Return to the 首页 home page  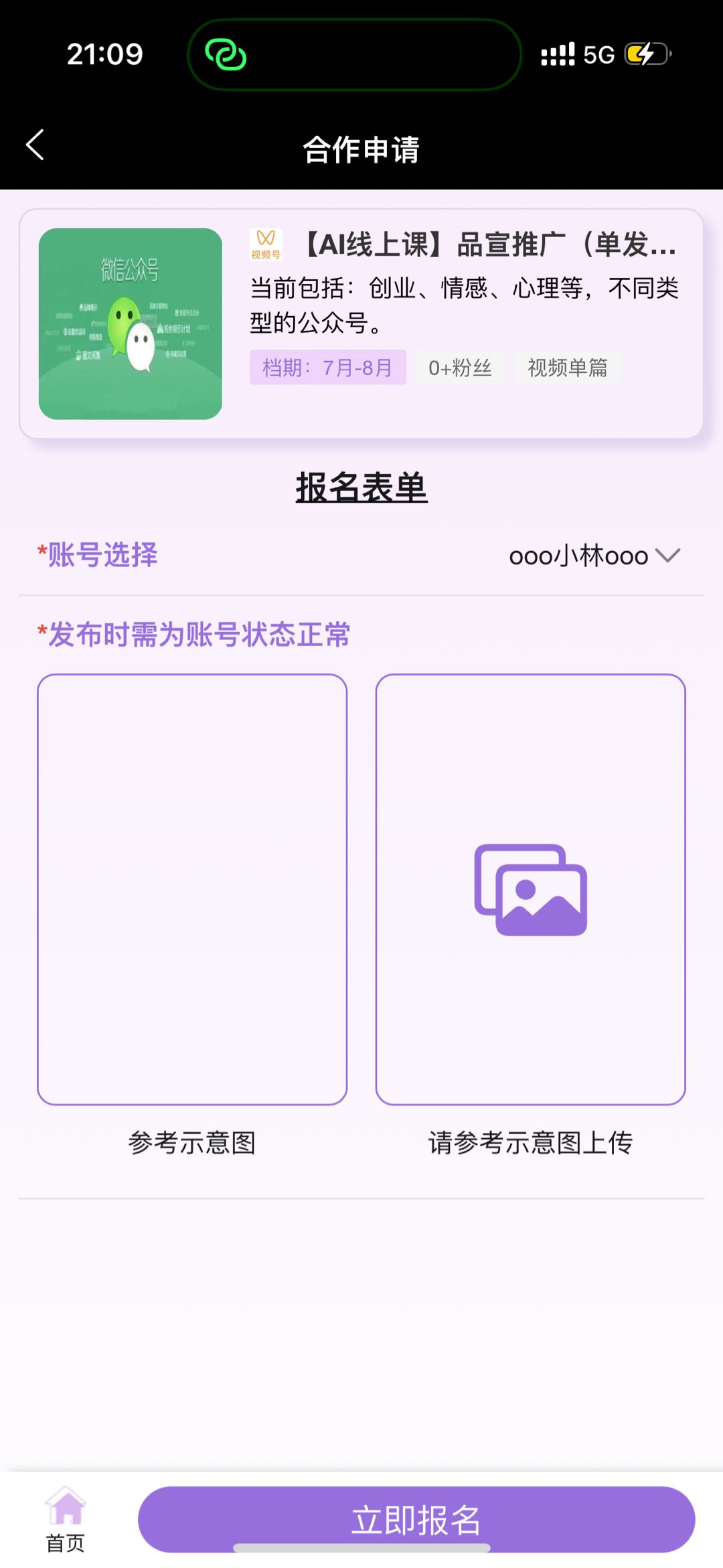(x=65, y=1520)
